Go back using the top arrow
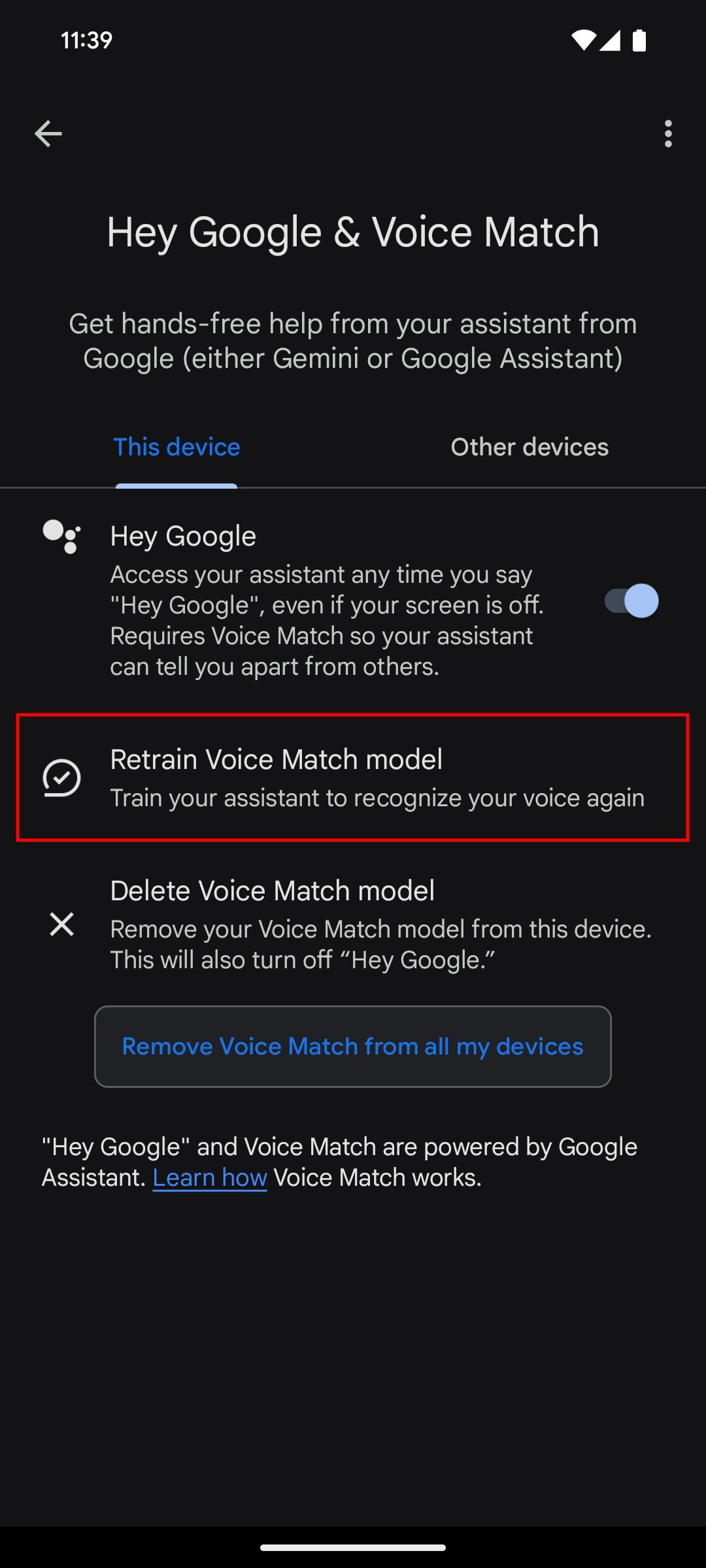This screenshot has height=1568, width=706. pyautogui.click(x=48, y=134)
